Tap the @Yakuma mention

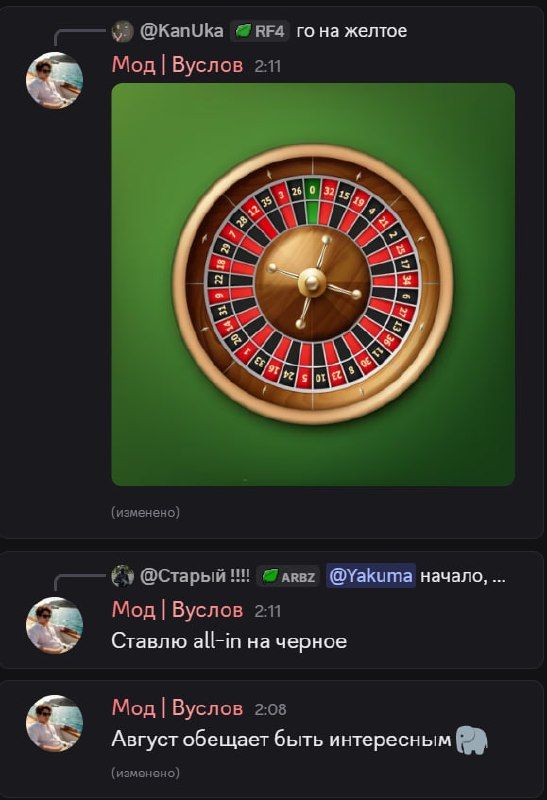coord(371,576)
